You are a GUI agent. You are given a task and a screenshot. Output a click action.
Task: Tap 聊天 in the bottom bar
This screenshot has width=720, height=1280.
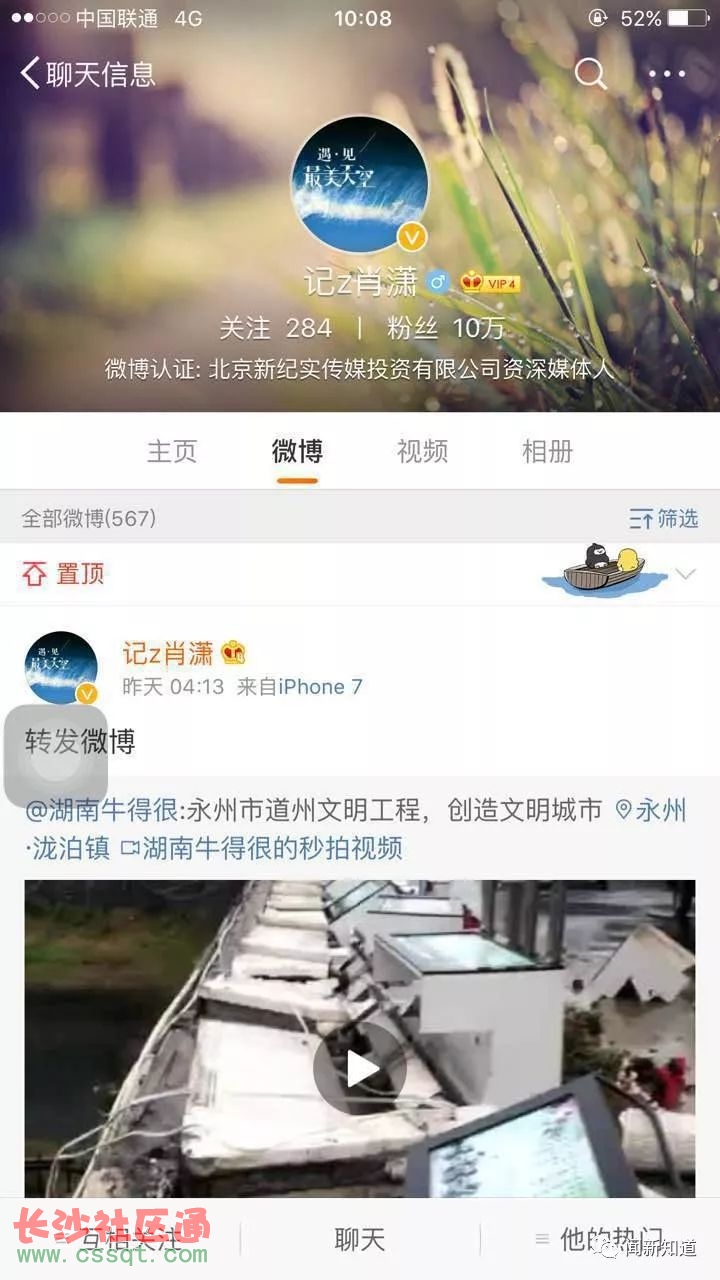(x=360, y=1240)
